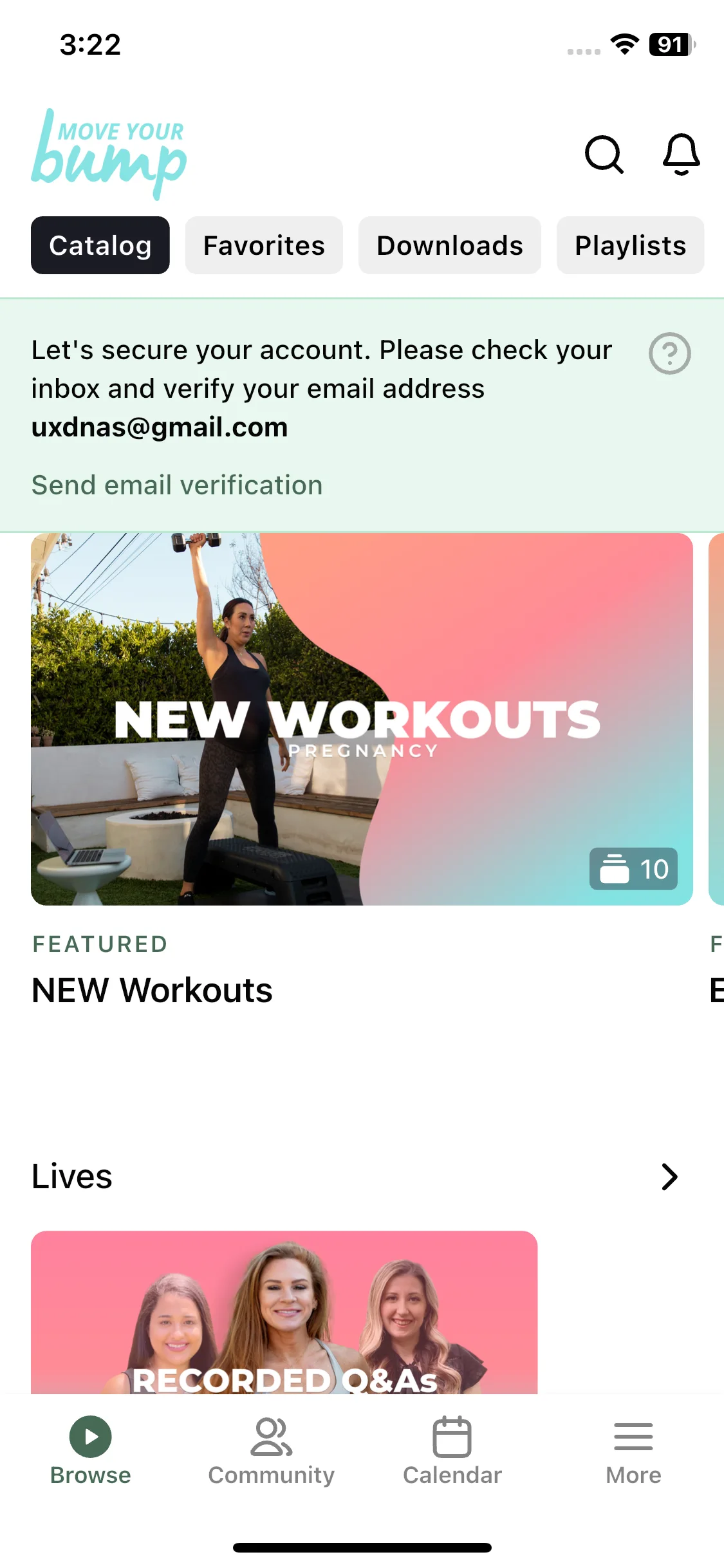Tap the Send email verification link
724x1568 pixels.
pyautogui.click(x=177, y=485)
